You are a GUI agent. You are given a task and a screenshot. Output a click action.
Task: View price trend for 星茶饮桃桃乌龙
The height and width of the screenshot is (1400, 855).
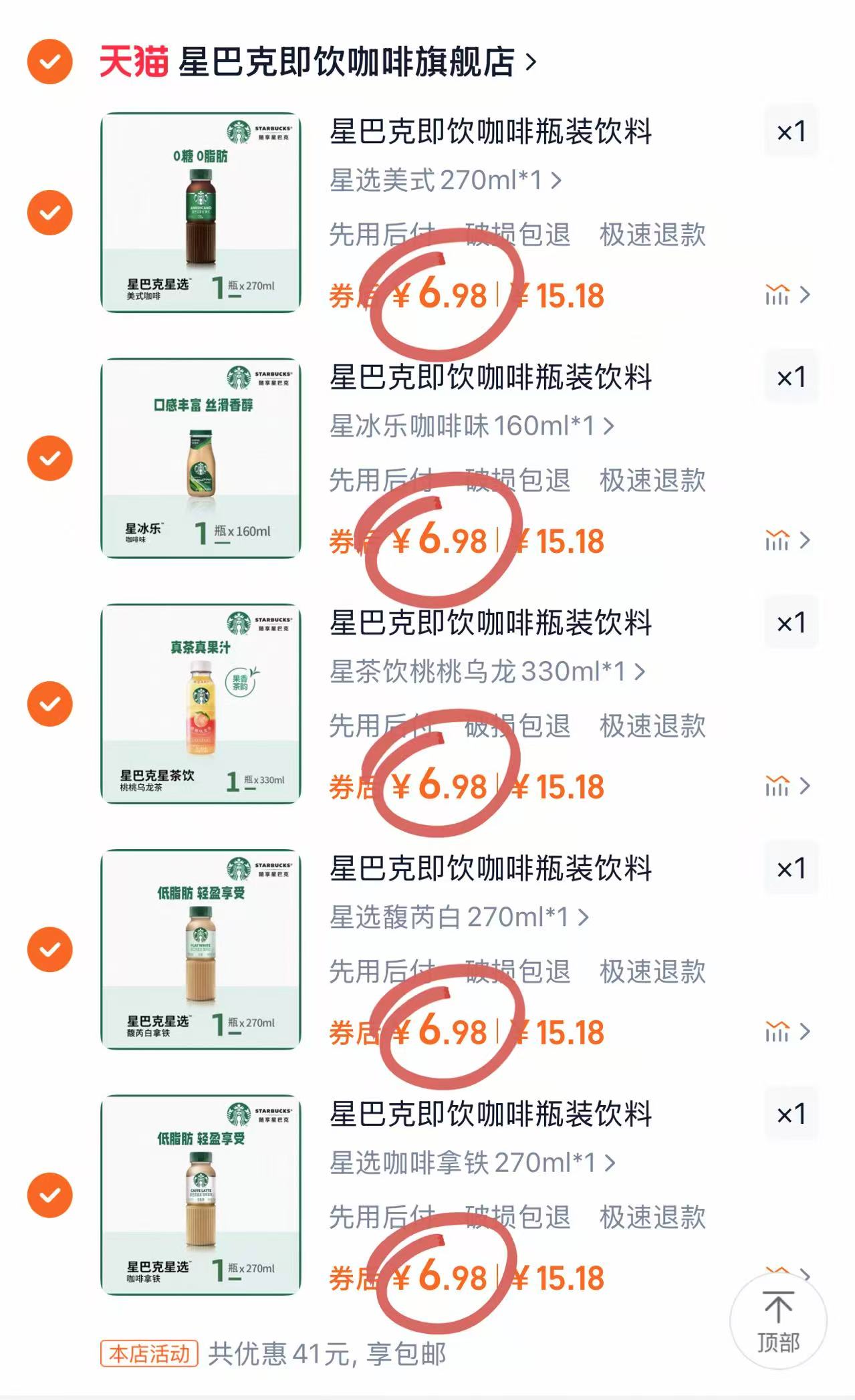(x=787, y=786)
